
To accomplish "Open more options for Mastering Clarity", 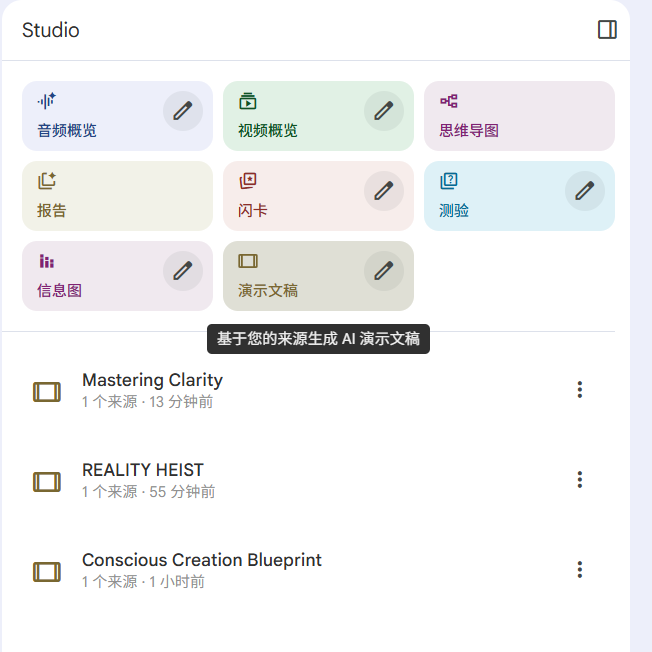I will pos(579,390).
